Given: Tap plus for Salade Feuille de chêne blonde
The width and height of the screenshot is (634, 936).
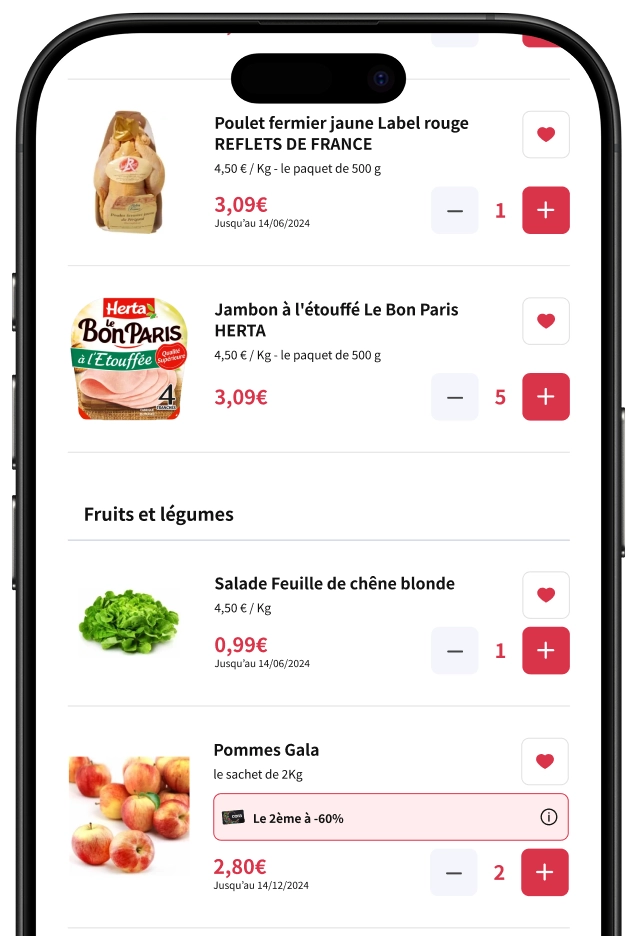Looking at the screenshot, I should pyautogui.click(x=545, y=651).
